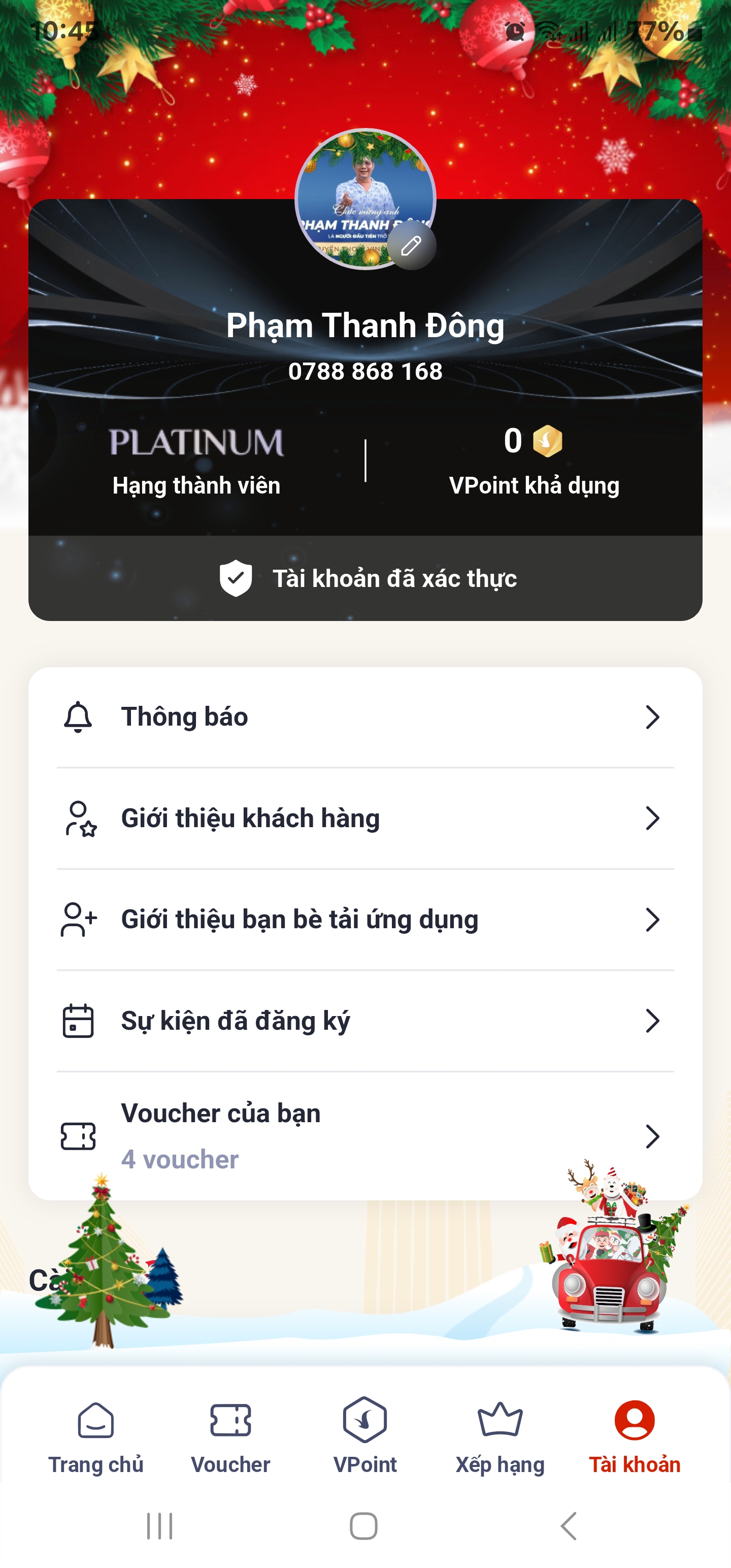Open the Xếp hạng tab
Screen dimensions: 731x1568
pos(500,1436)
